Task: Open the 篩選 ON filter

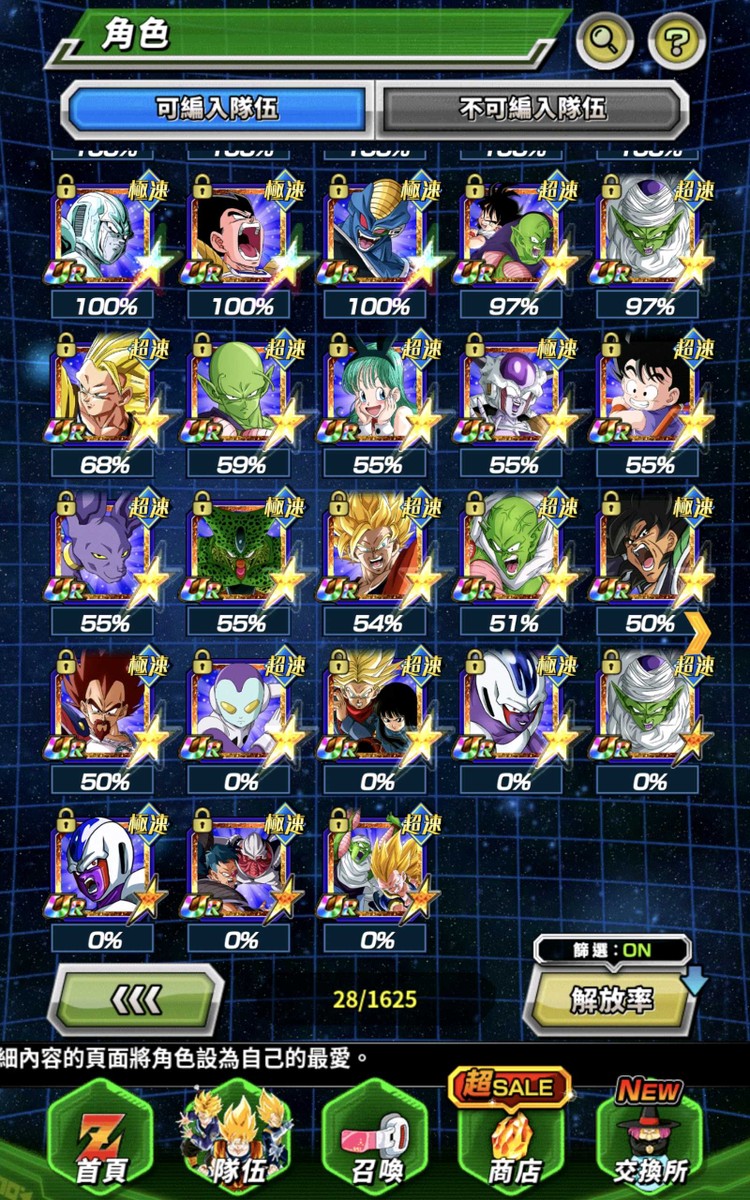Action: click(611, 950)
